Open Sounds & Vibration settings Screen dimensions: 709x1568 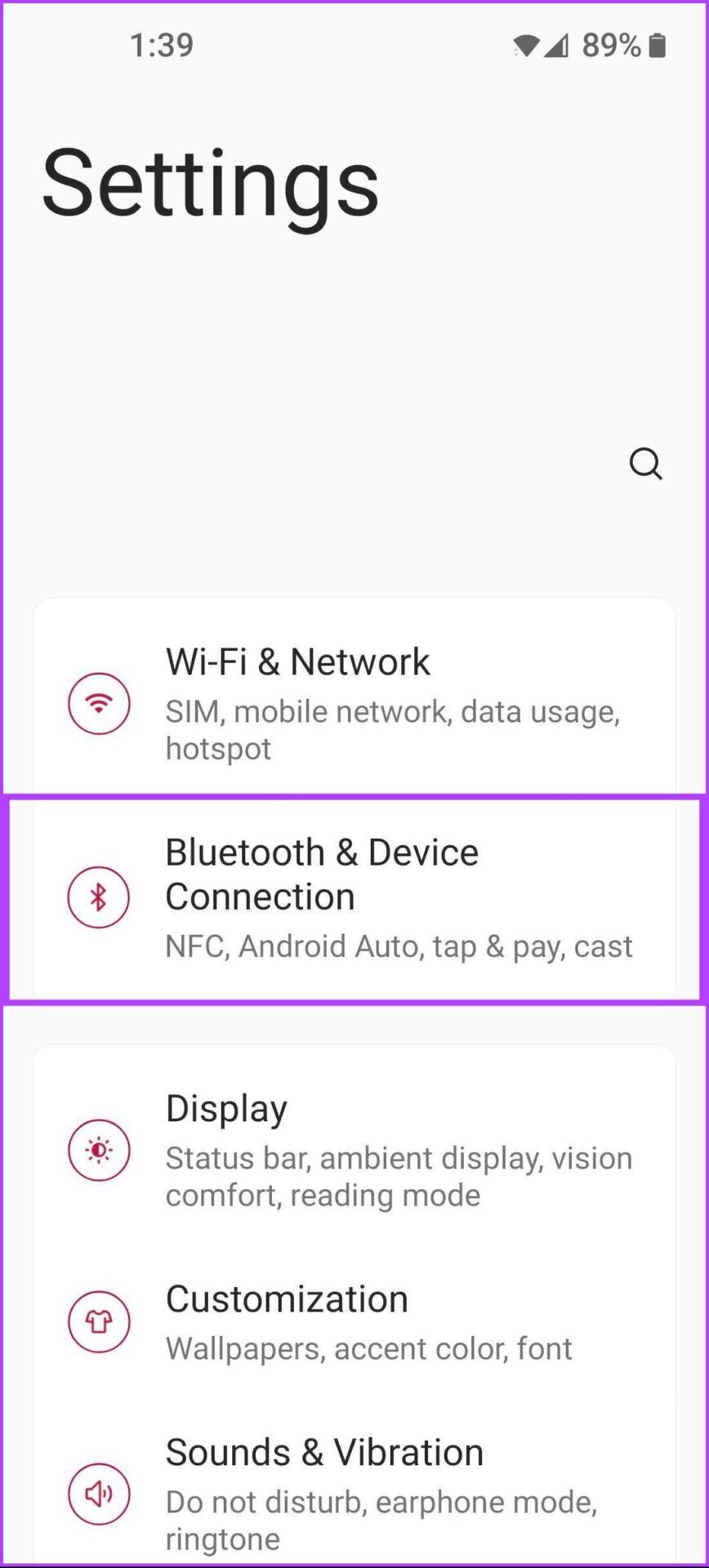[x=354, y=1493]
